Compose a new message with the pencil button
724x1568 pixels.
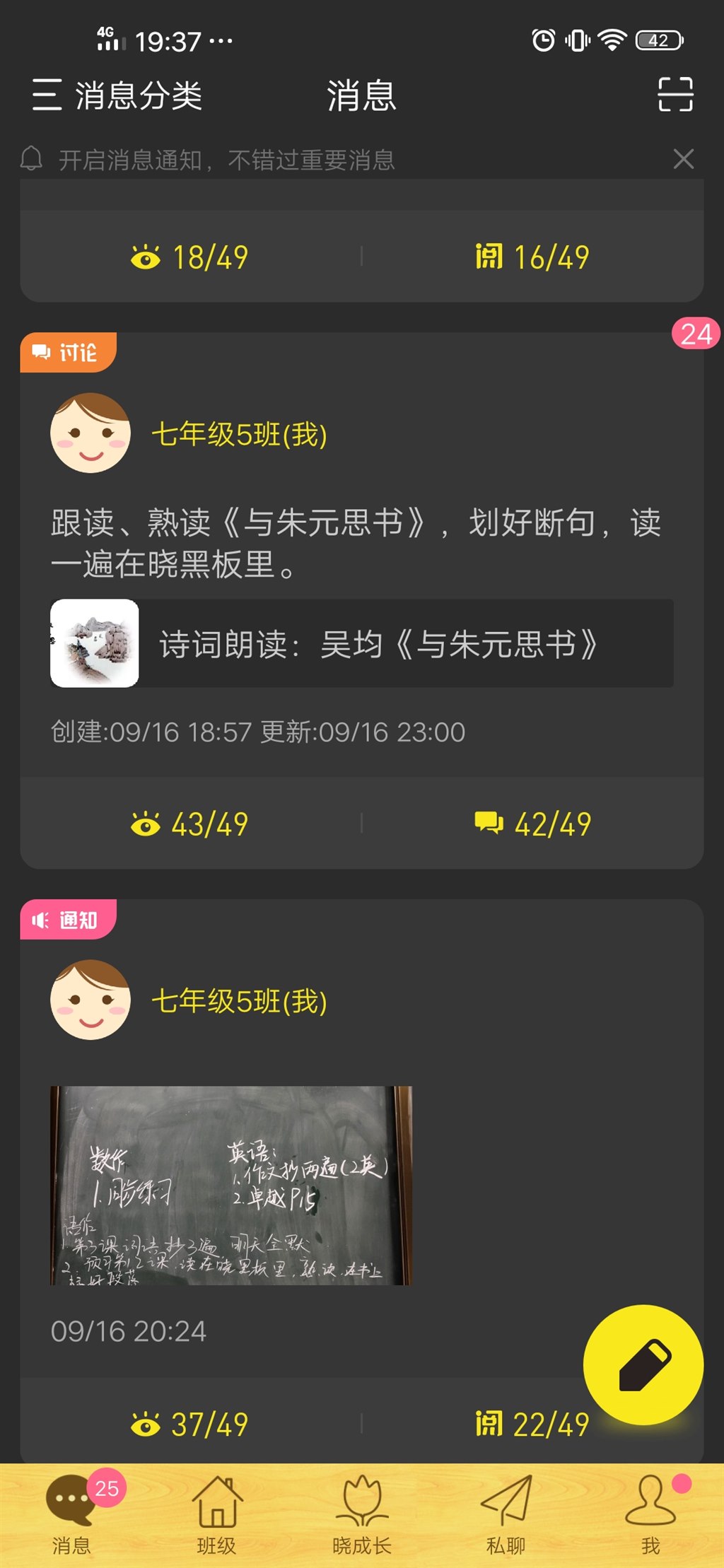[x=643, y=1364]
